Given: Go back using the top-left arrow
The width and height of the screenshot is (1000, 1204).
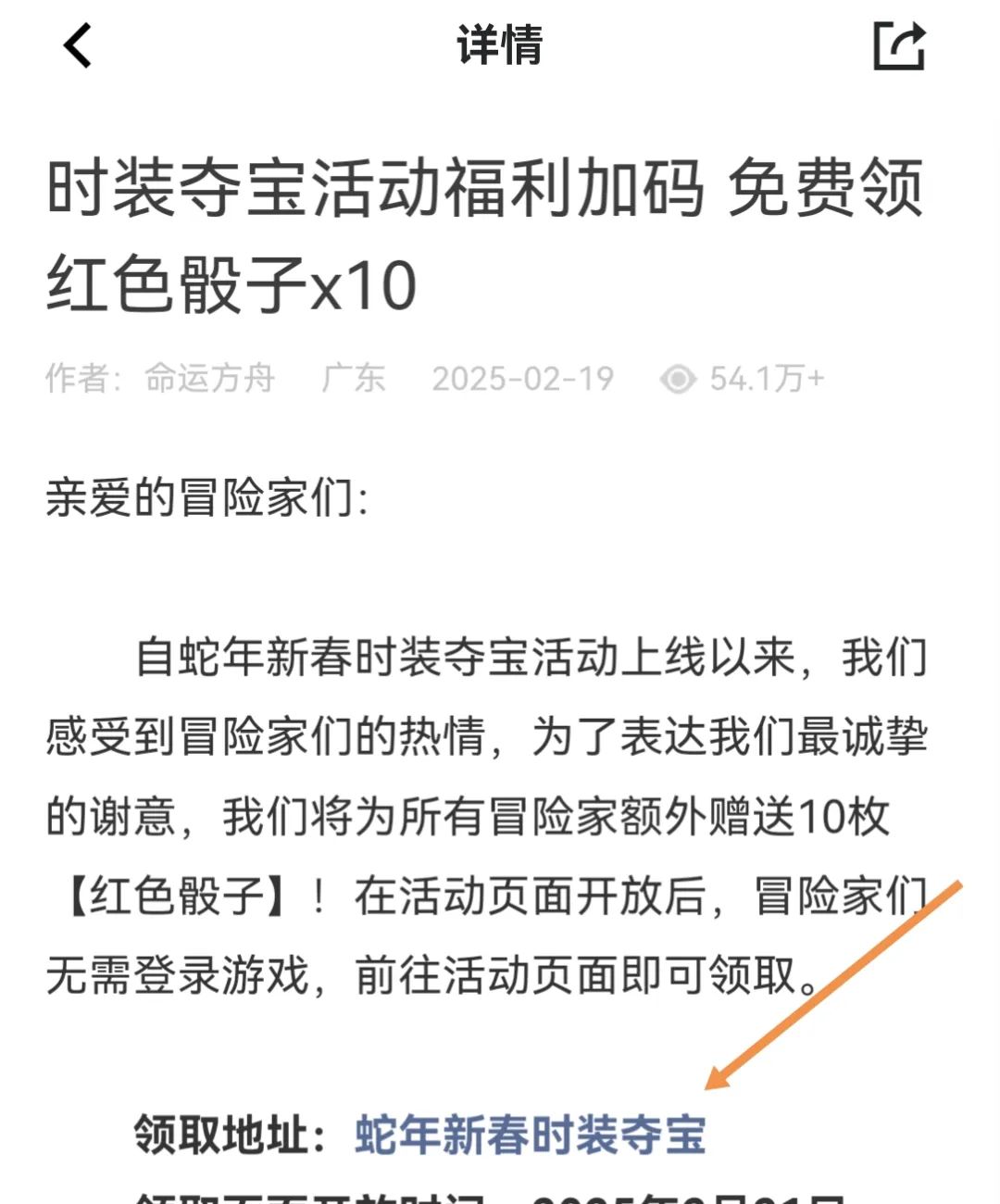Looking at the screenshot, I should (79, 46).
